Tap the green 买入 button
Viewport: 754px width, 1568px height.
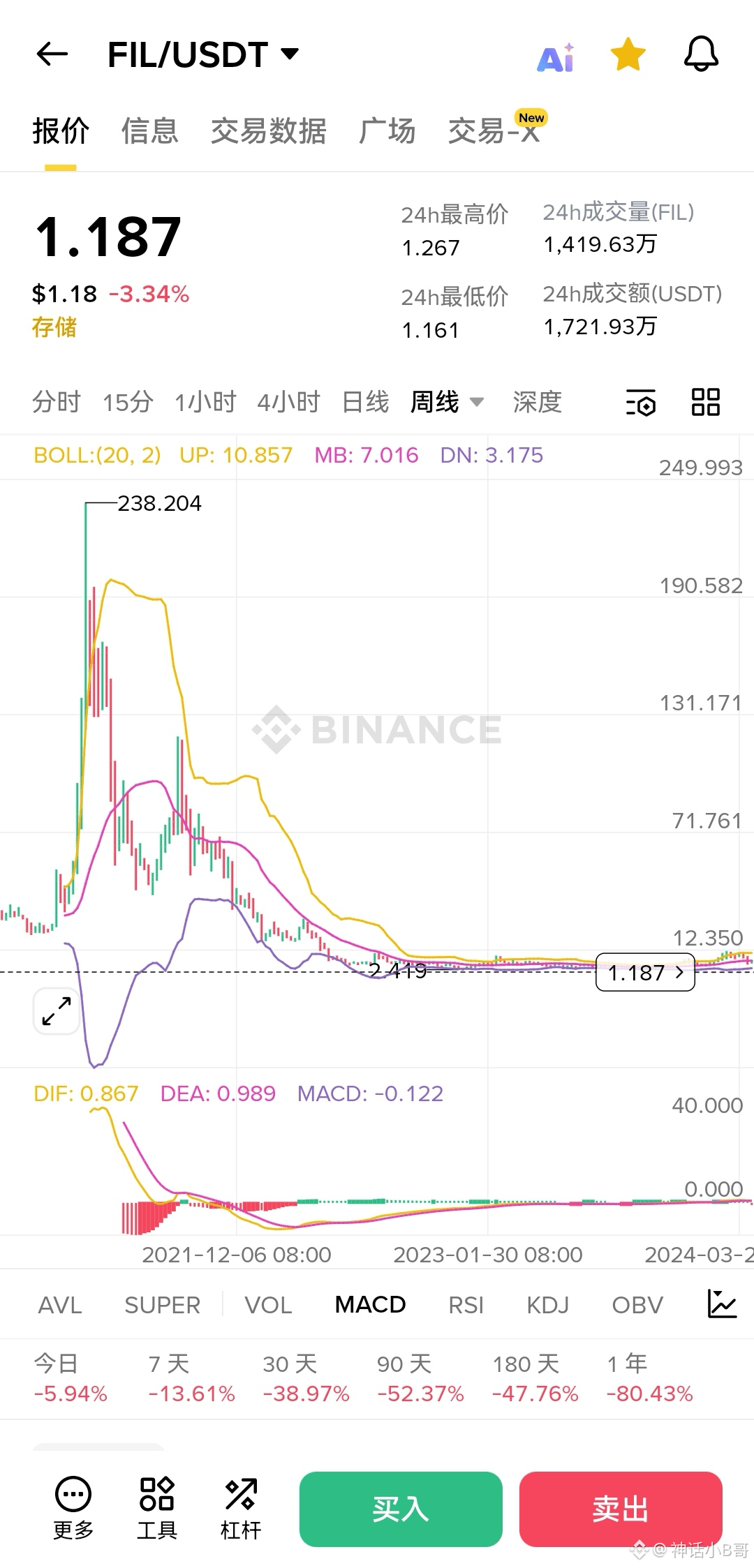pos(401,1509)
